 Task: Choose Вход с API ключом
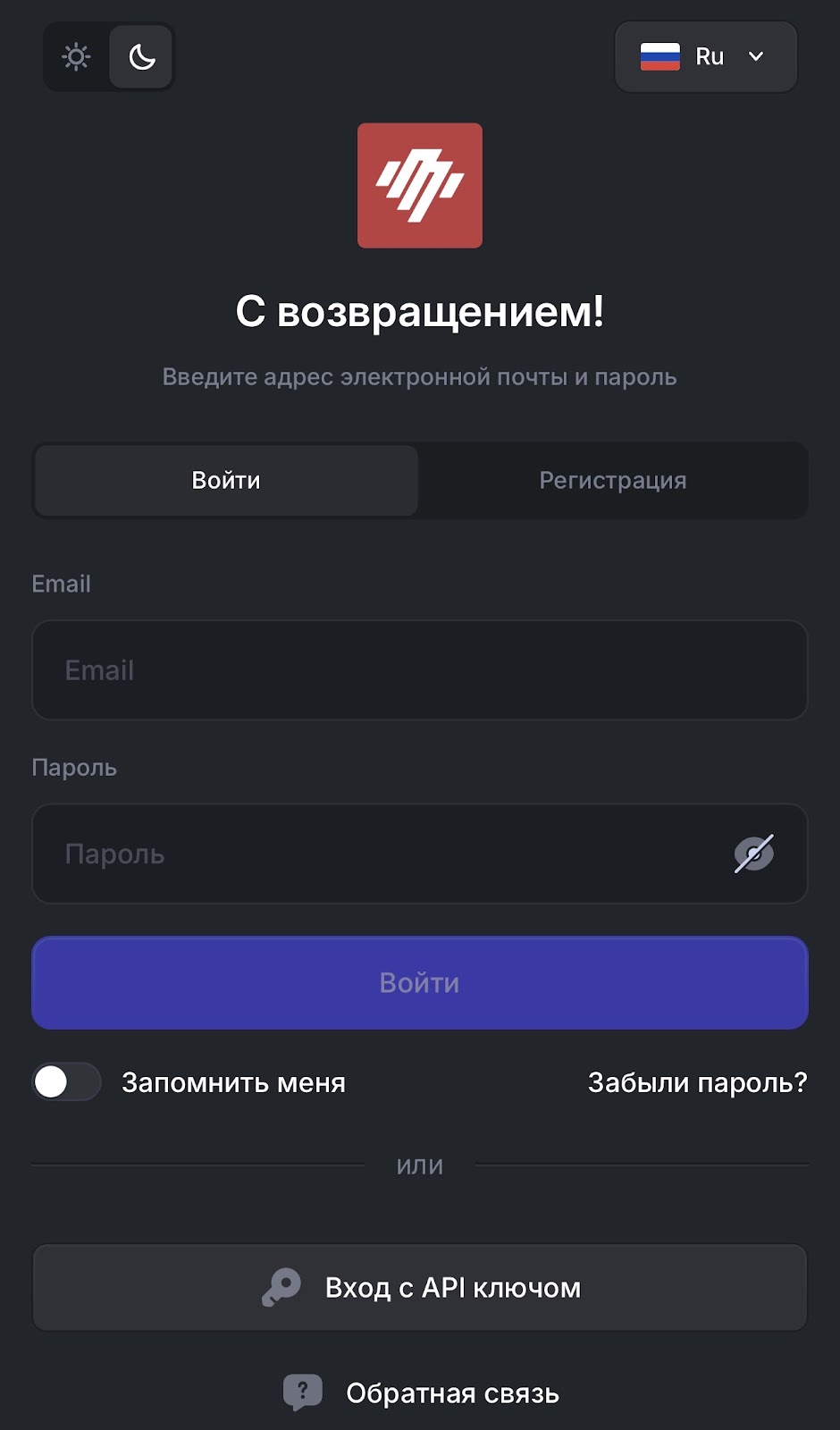[420, 1288]
